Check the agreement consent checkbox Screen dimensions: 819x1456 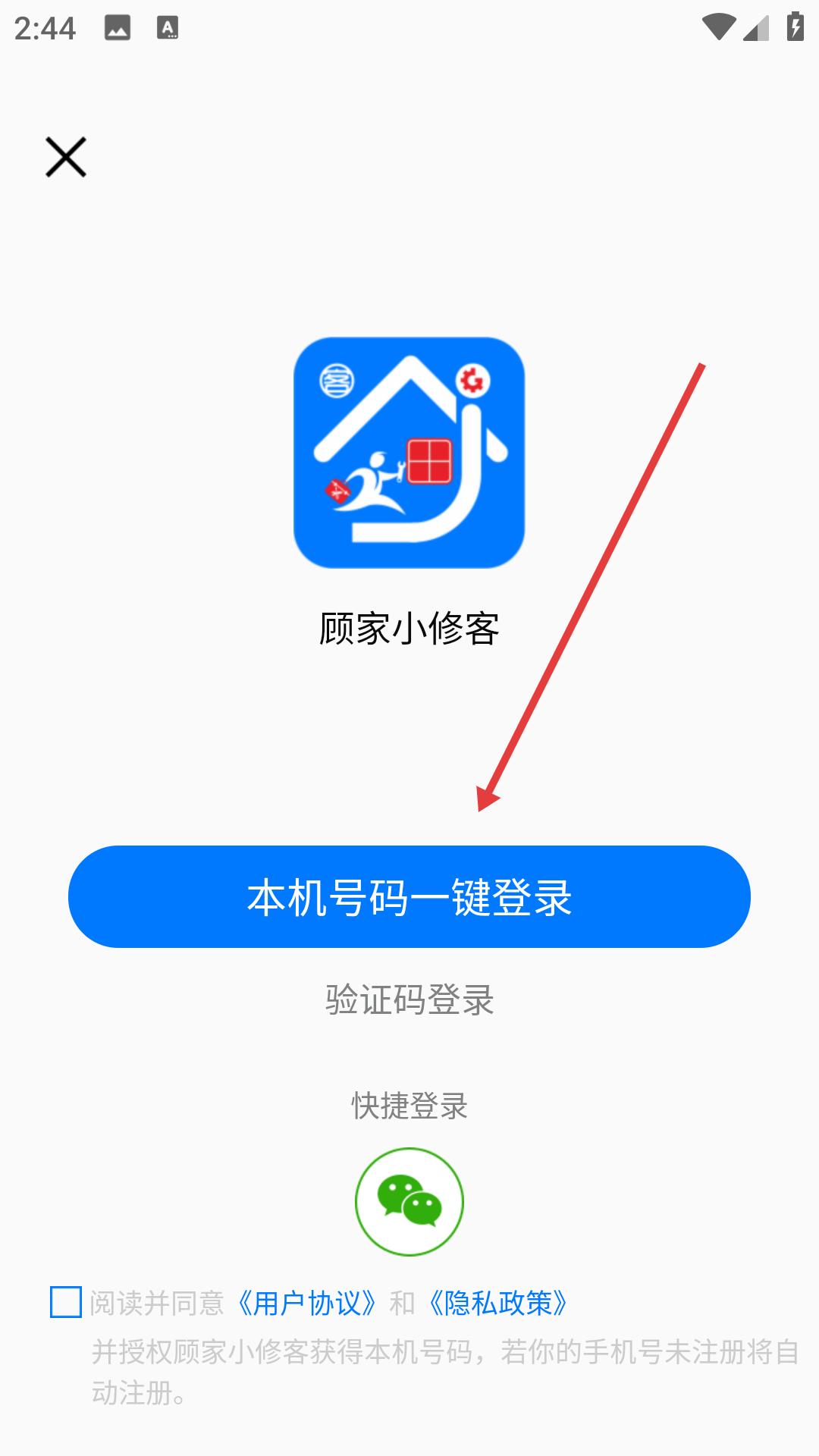(x=66, y=1302)
